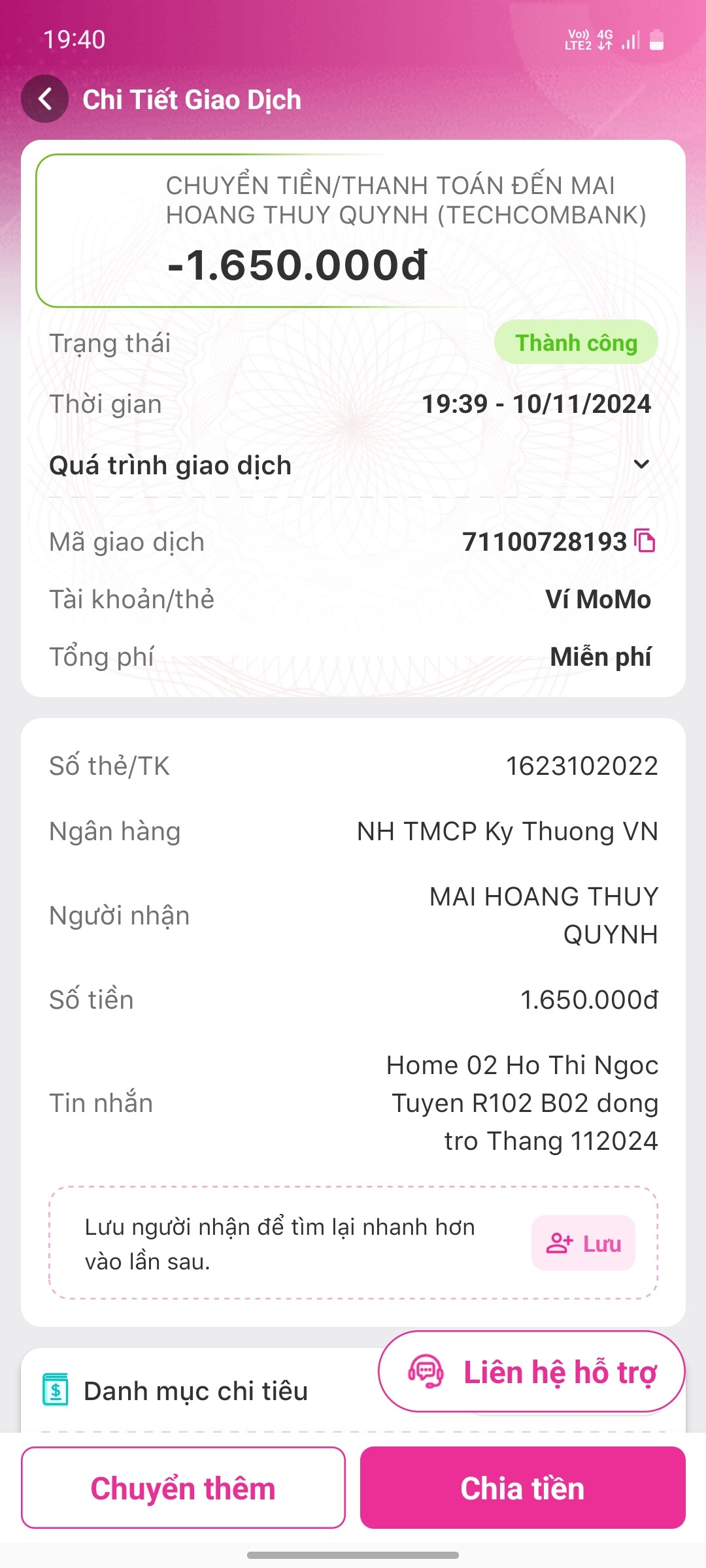Viewport: 706px width, 1568px height.
Task: Go back from Chi Tiết Giao Dịch
Action: tap(44, 99)
